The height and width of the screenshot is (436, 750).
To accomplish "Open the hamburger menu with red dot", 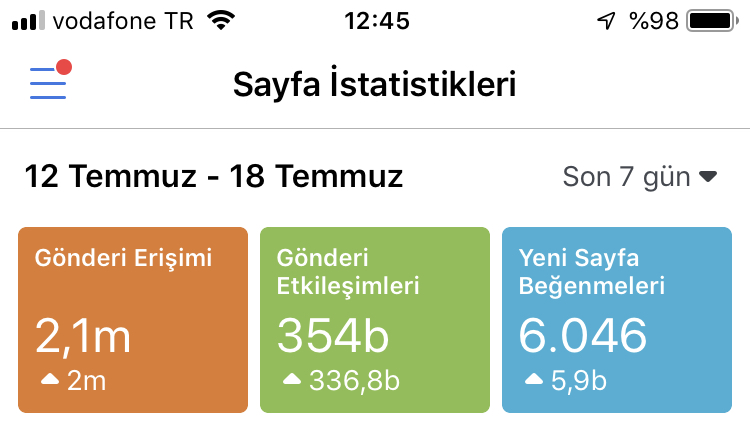I will click(50, 80).
